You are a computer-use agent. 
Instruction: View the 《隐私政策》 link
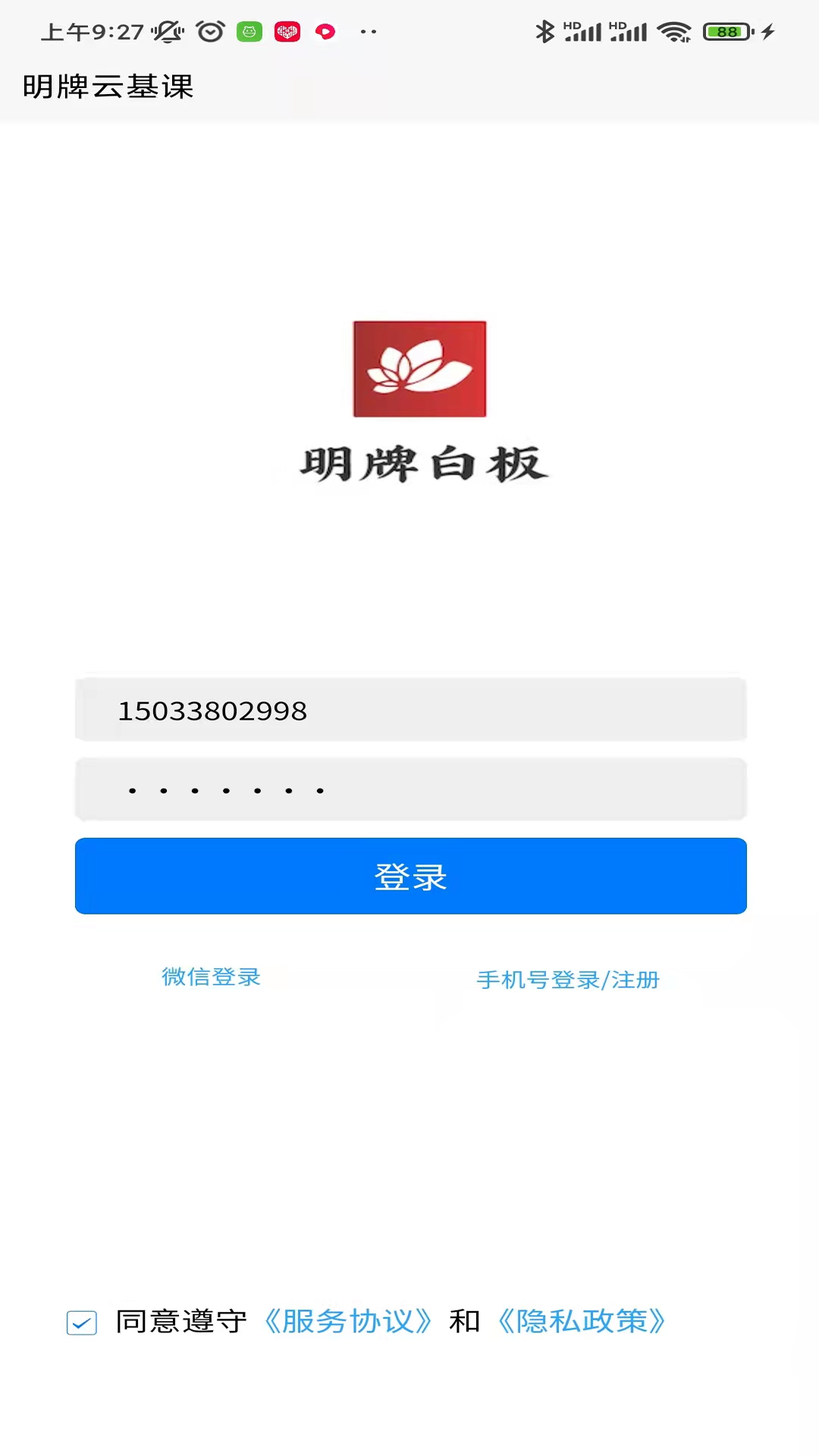click(582, 1321)
